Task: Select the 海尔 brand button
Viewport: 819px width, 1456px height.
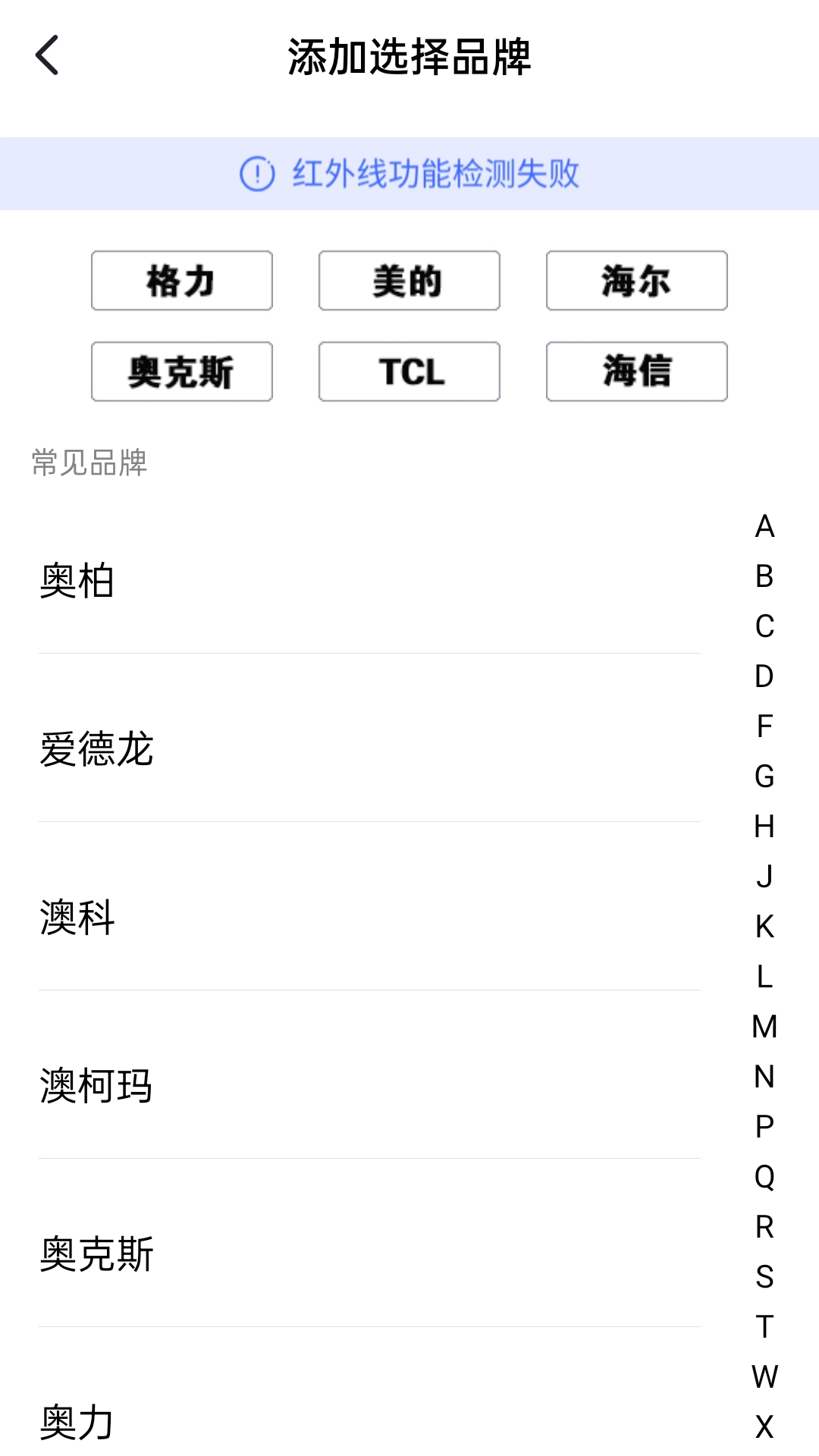Action: point(636,281)
